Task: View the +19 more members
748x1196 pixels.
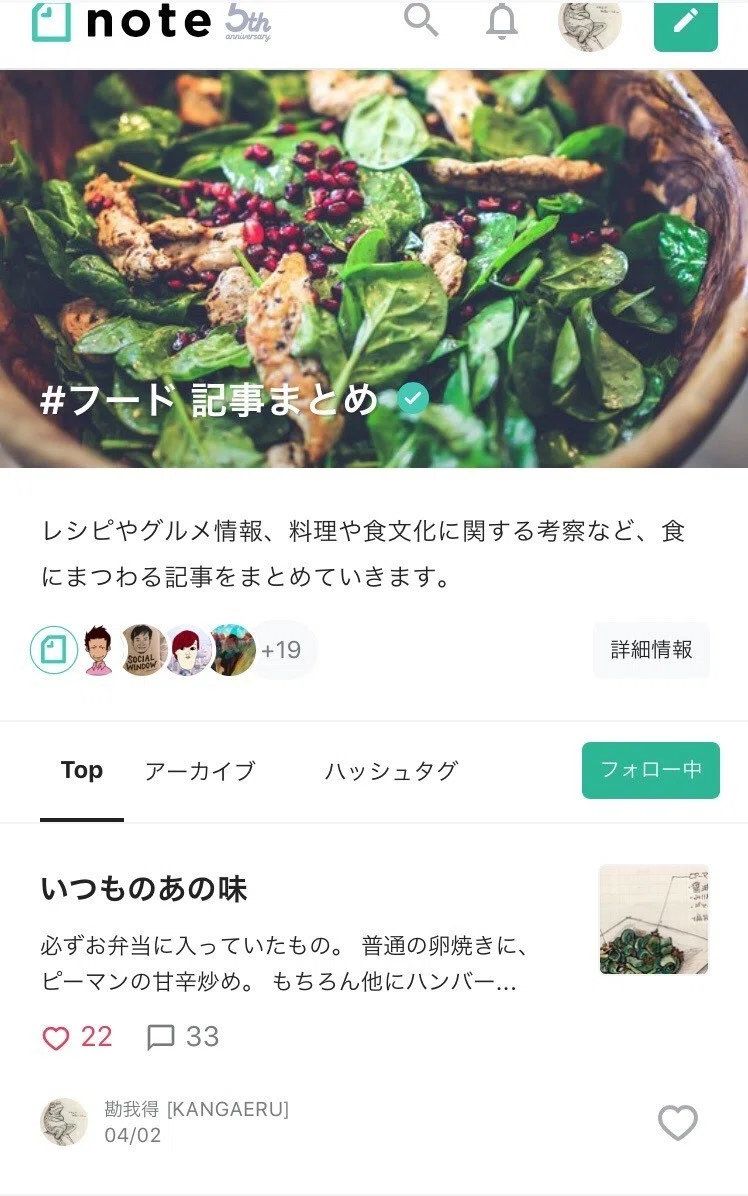Action: point(281,650)
